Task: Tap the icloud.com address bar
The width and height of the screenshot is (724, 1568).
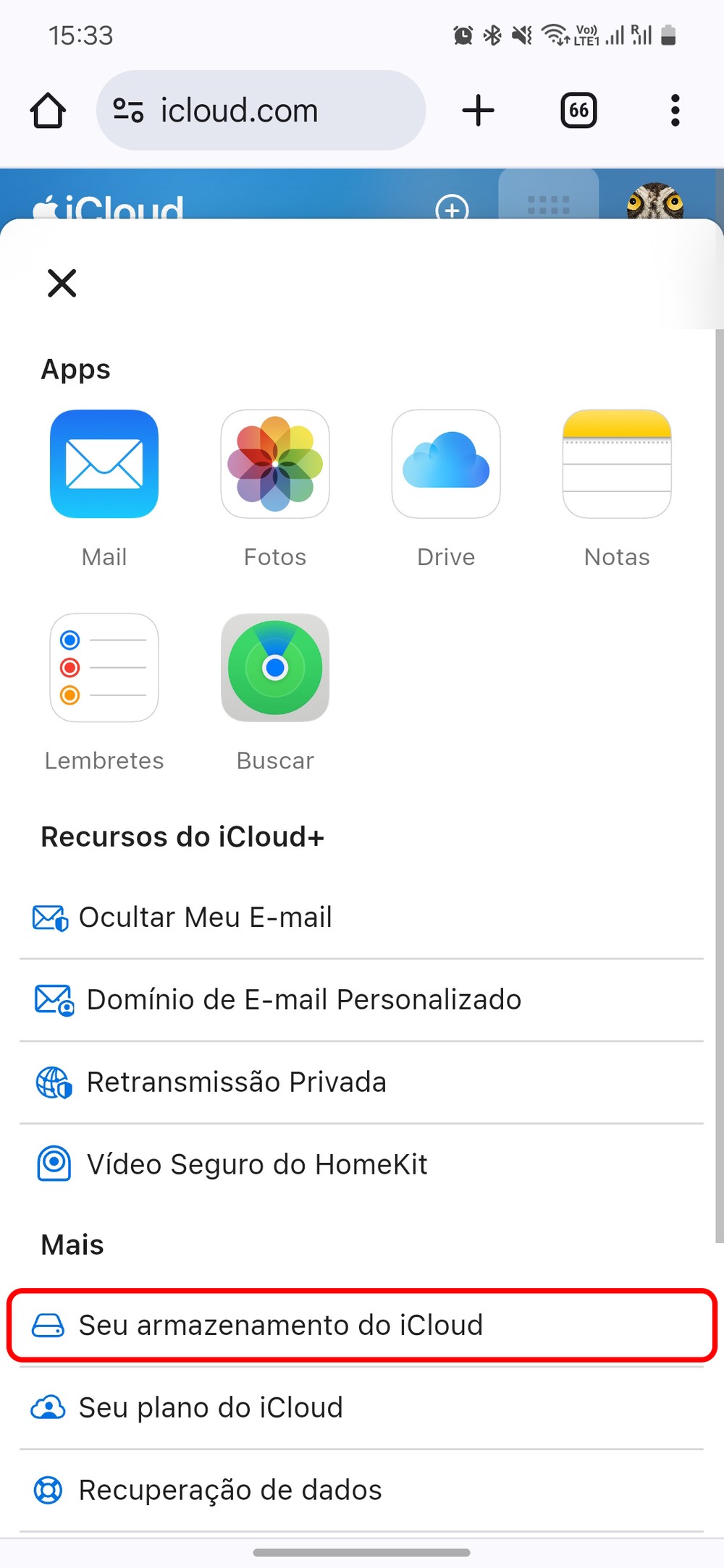Action: (x=261, y=111)
